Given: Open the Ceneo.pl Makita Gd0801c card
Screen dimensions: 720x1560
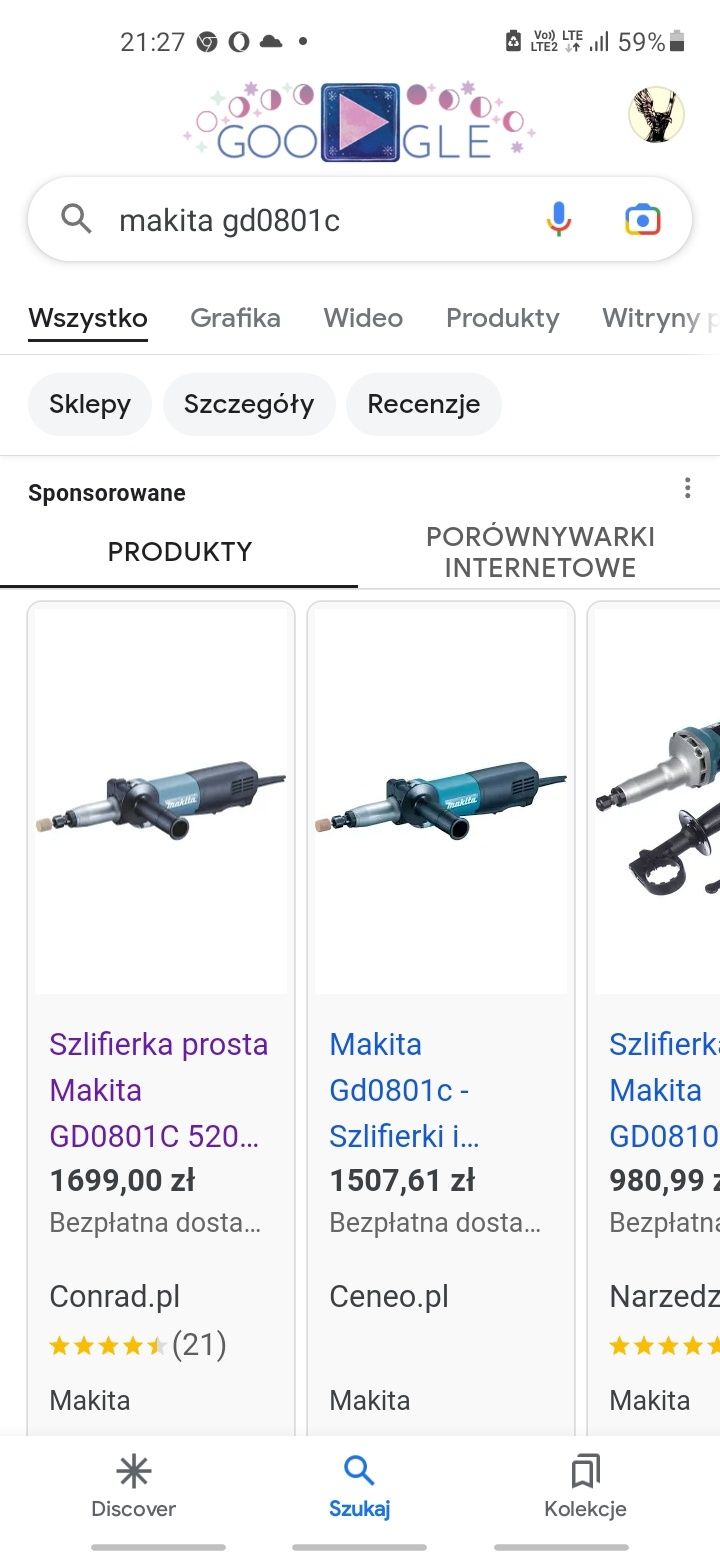Looking at the screenshot, I should 441,1018.
